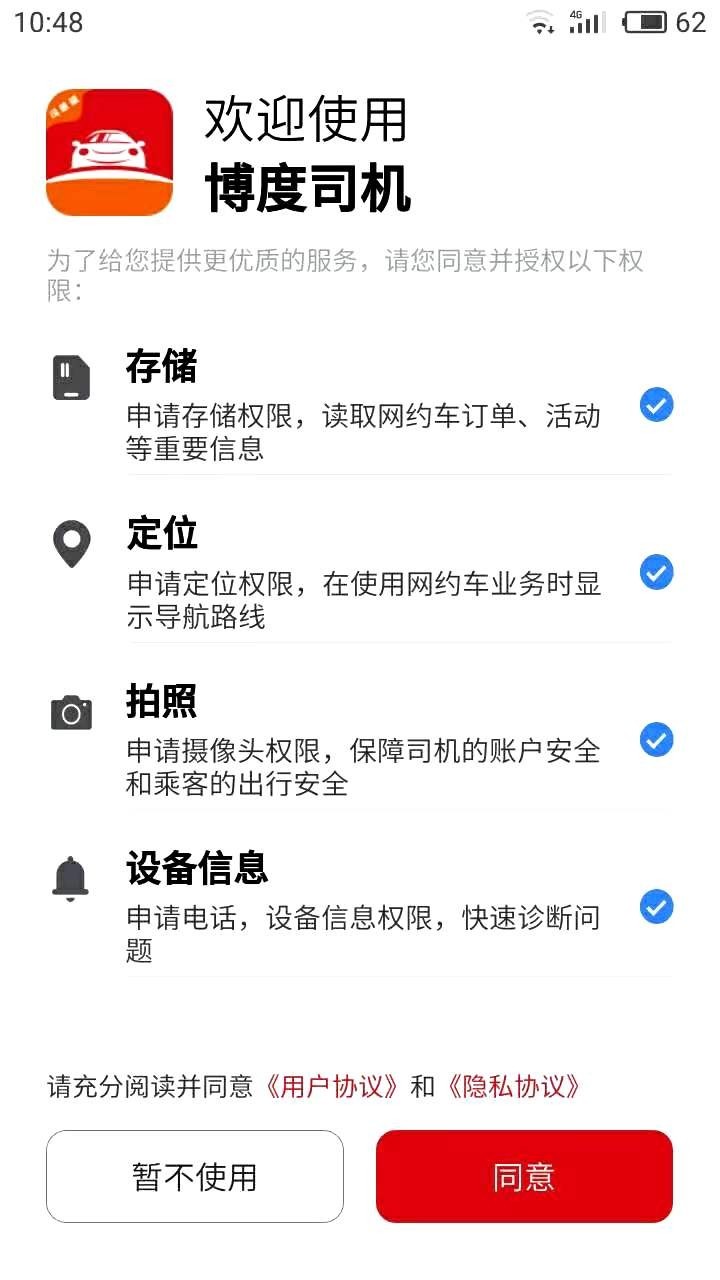Screen dimensions: 720x1280
Task: Uncheck the 设备信息 permission checkmark
Action: click(657, 907)
